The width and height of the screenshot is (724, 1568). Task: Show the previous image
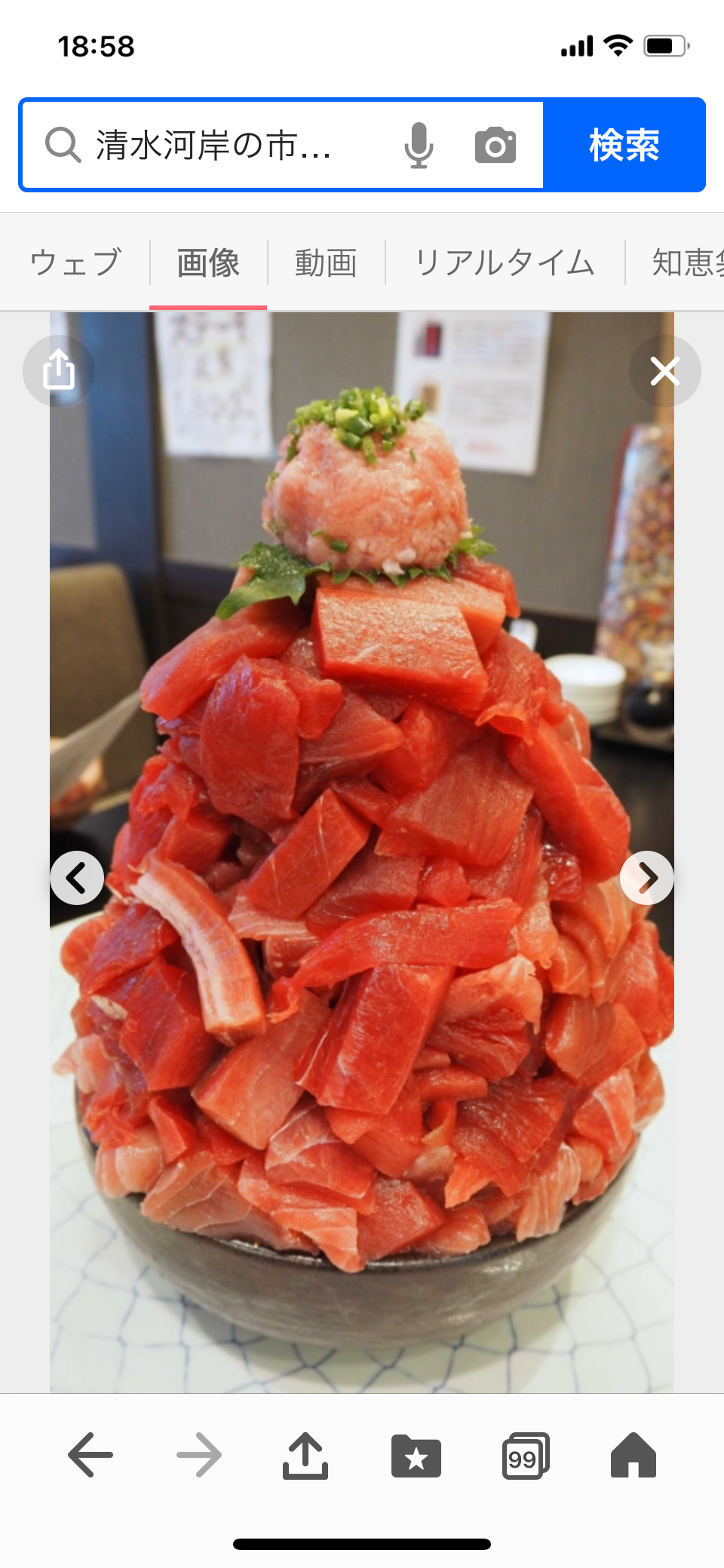click(77, 877)
